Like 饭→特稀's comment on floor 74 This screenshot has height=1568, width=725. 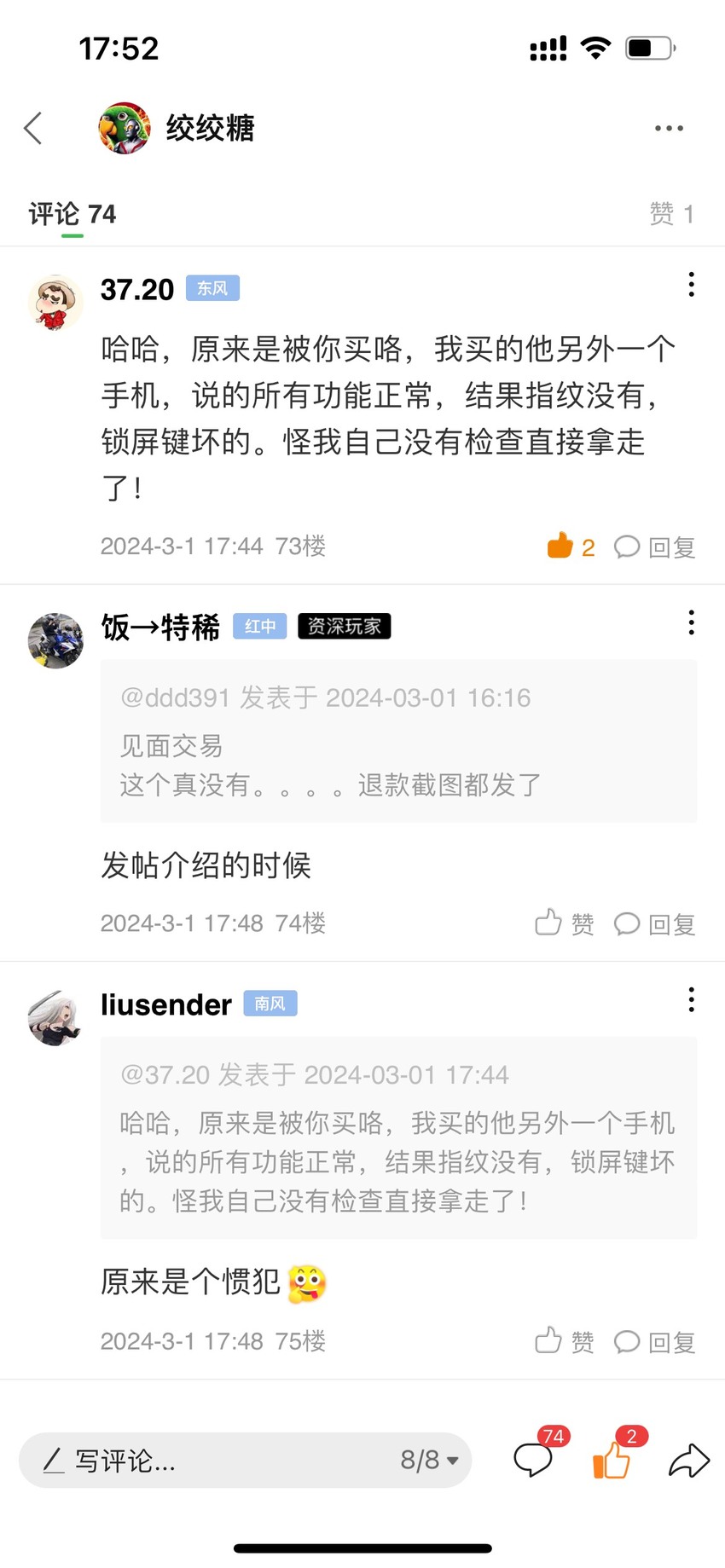[x=564, y=923]
